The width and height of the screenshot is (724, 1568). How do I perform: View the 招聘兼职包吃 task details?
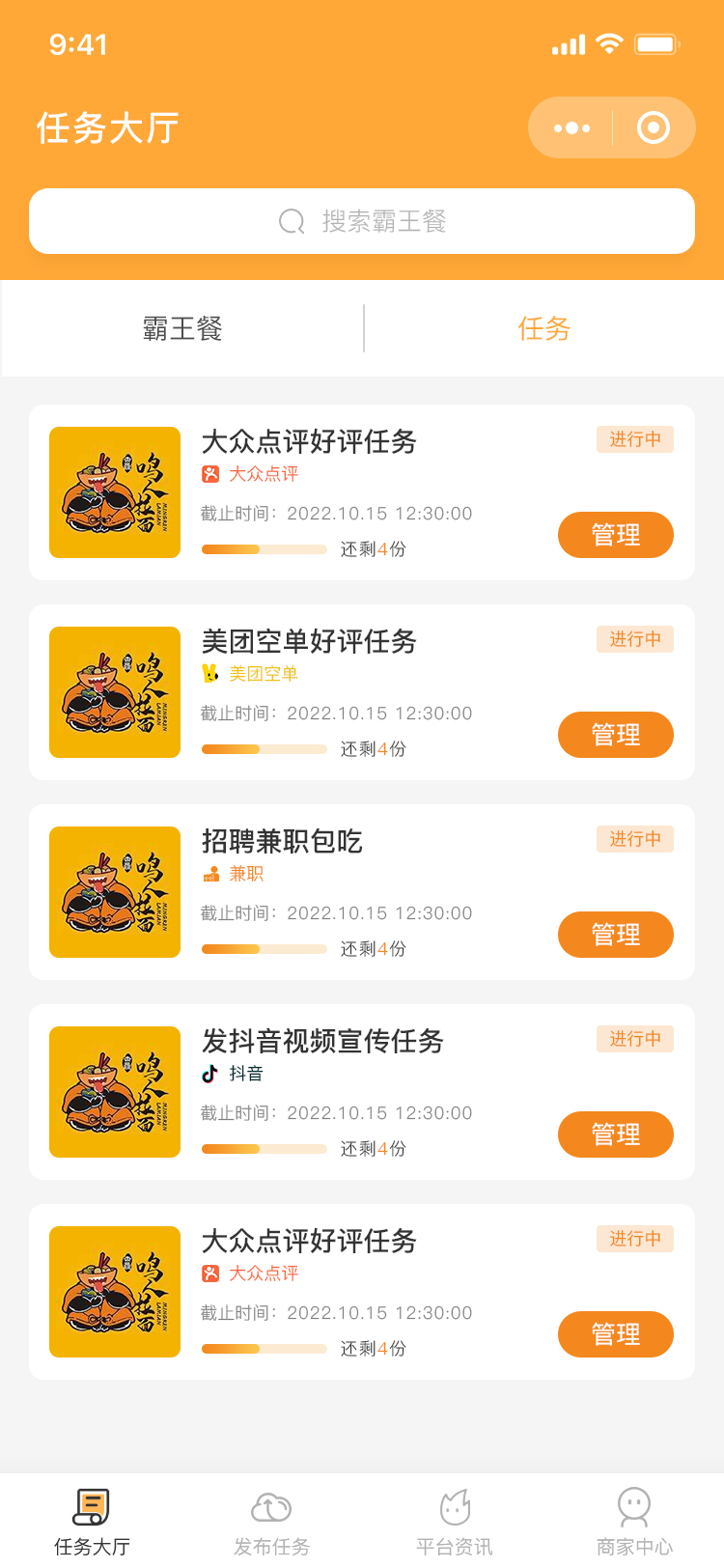[282, 842]
